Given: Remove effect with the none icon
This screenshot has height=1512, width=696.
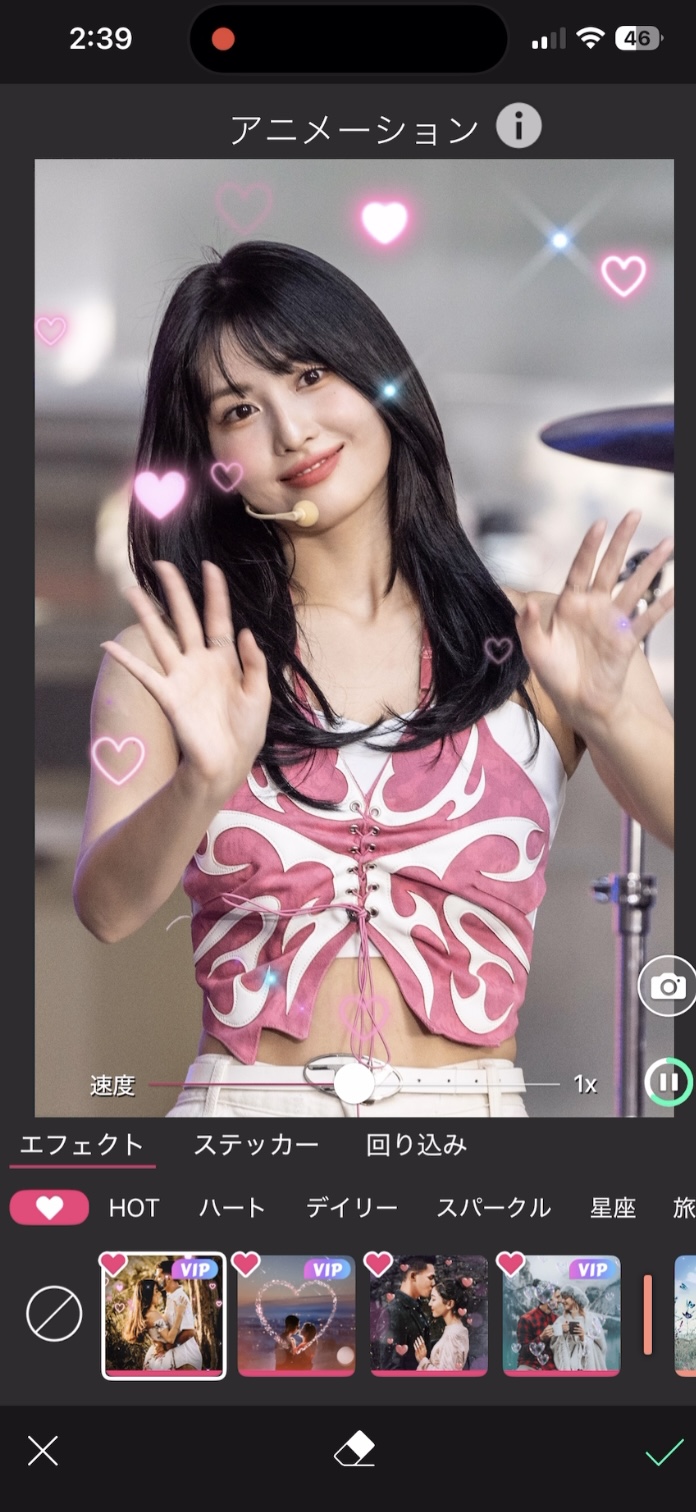Looking at the screenshot, I should click(x=54, y=1314).
